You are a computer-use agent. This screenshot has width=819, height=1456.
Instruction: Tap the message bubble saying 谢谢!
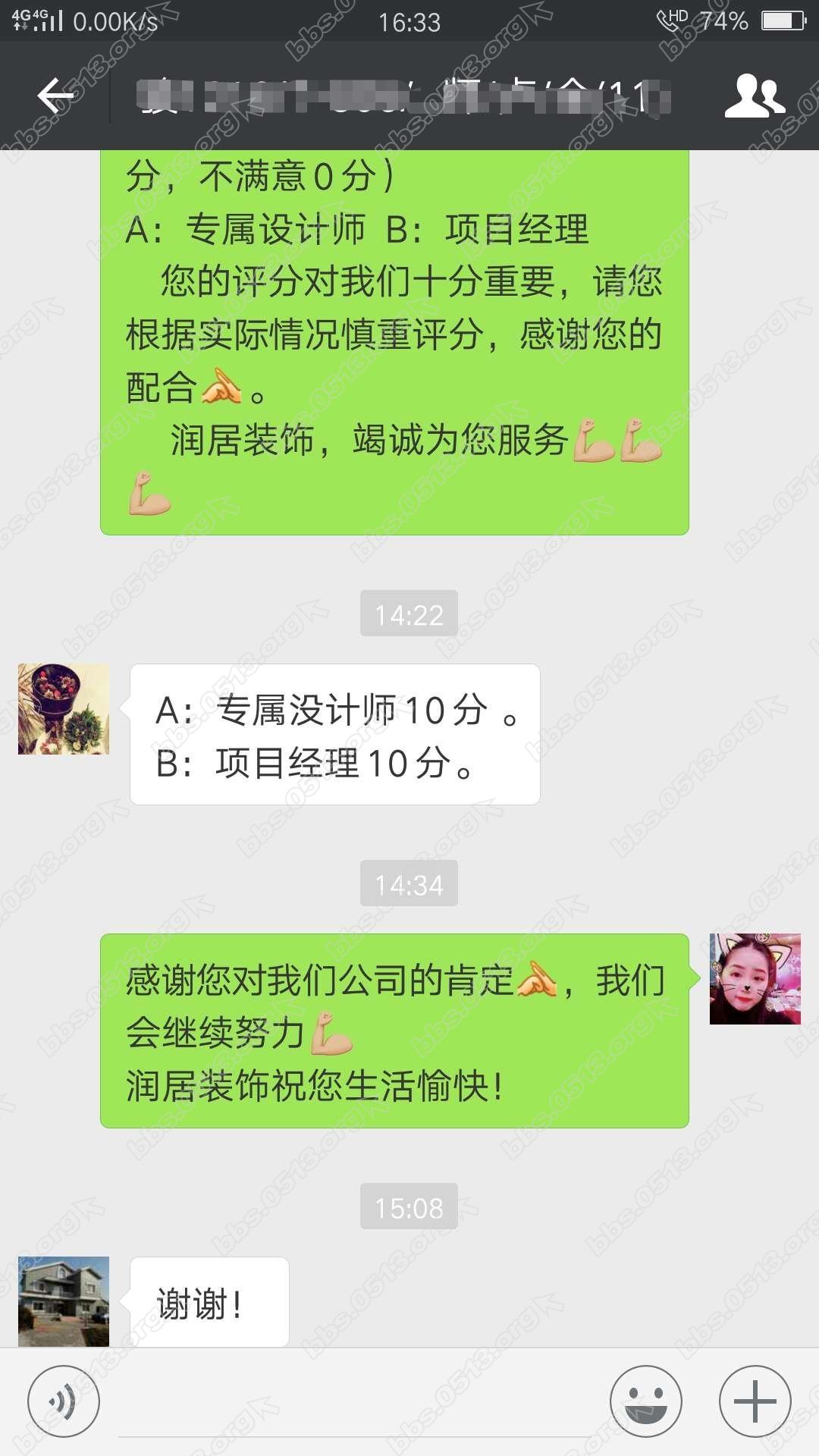point(210,1301)
